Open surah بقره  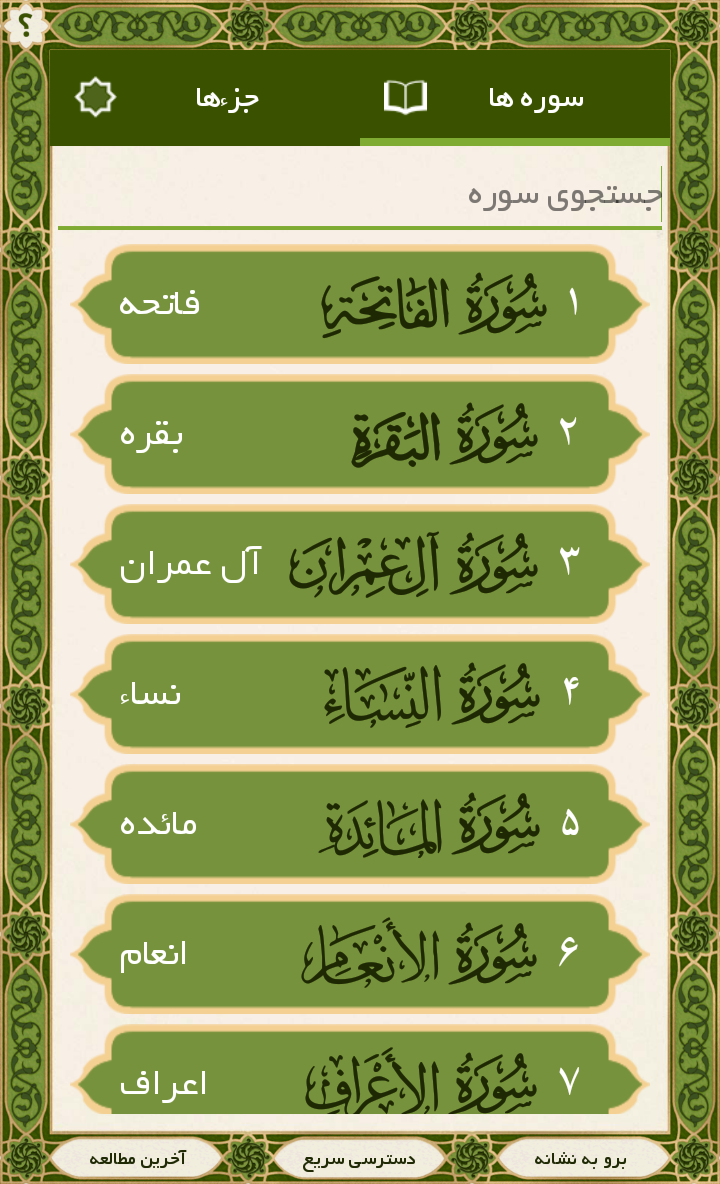click(x=360, y=434)
